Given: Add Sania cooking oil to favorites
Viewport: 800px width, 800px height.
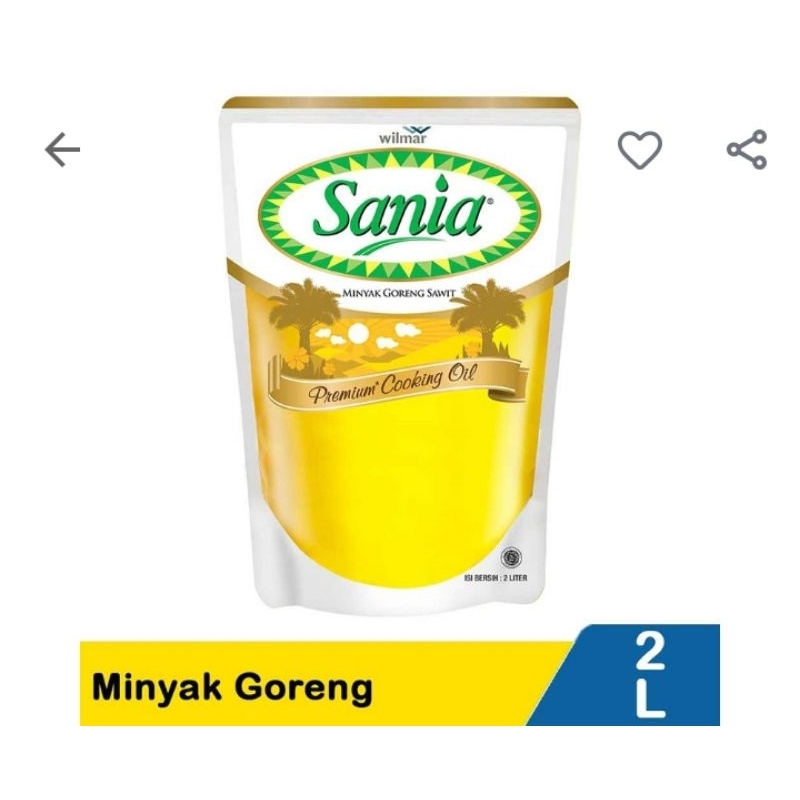Looking at the screenshot, I should [x=640, y=150].
